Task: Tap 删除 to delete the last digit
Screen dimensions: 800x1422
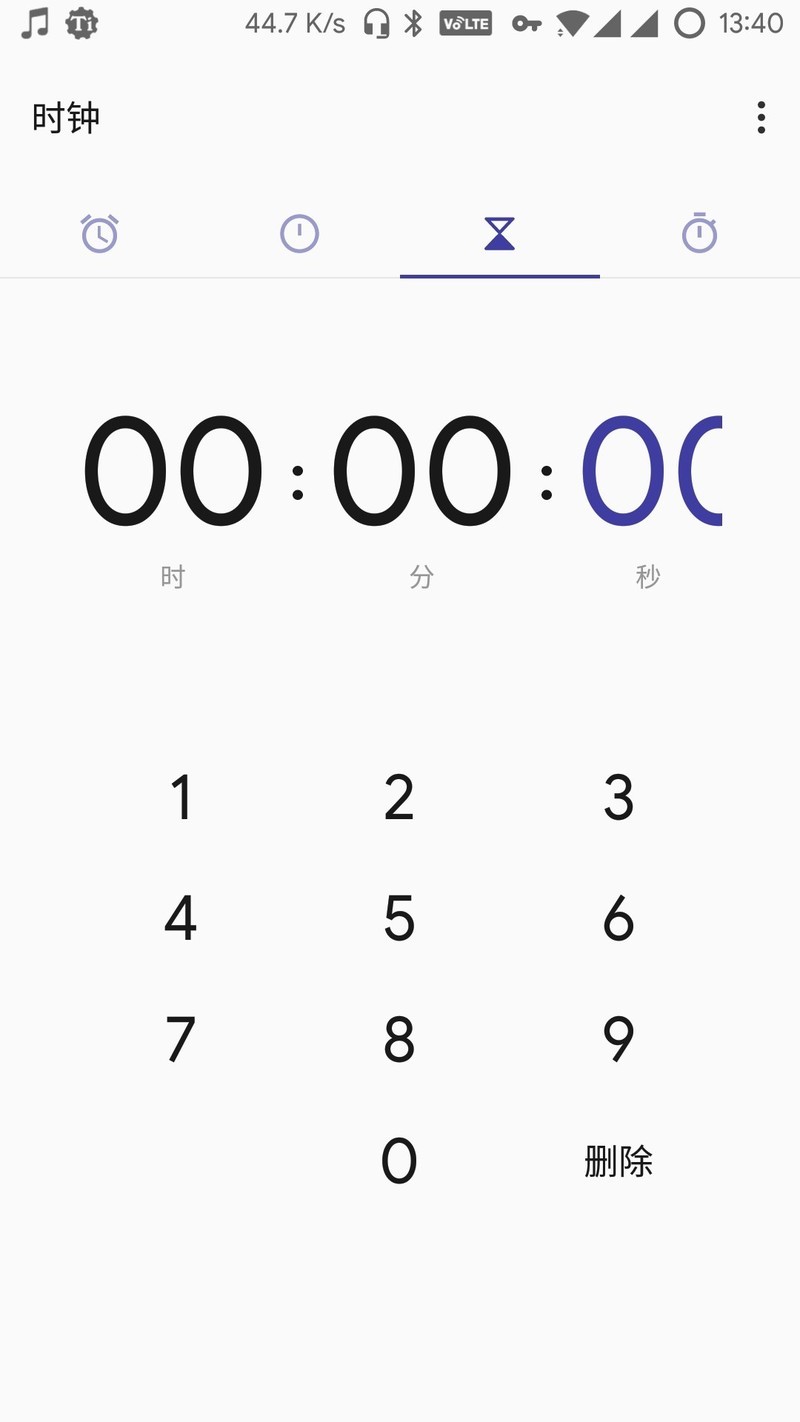Action: click(x=618, y=1161)
